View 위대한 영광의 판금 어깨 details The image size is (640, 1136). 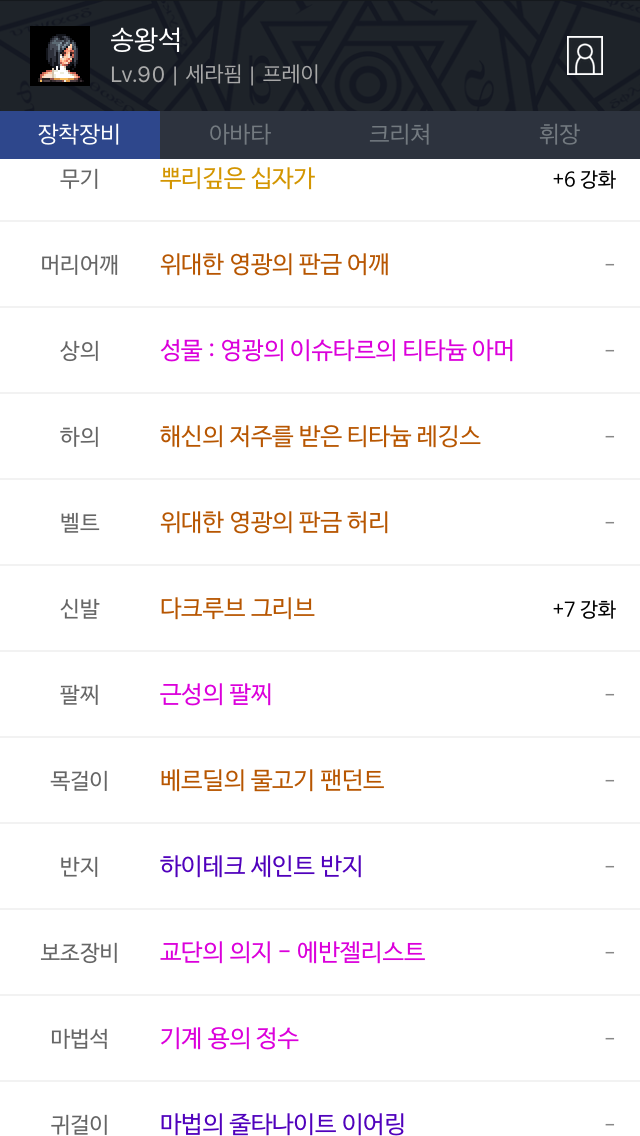[275, 264]
